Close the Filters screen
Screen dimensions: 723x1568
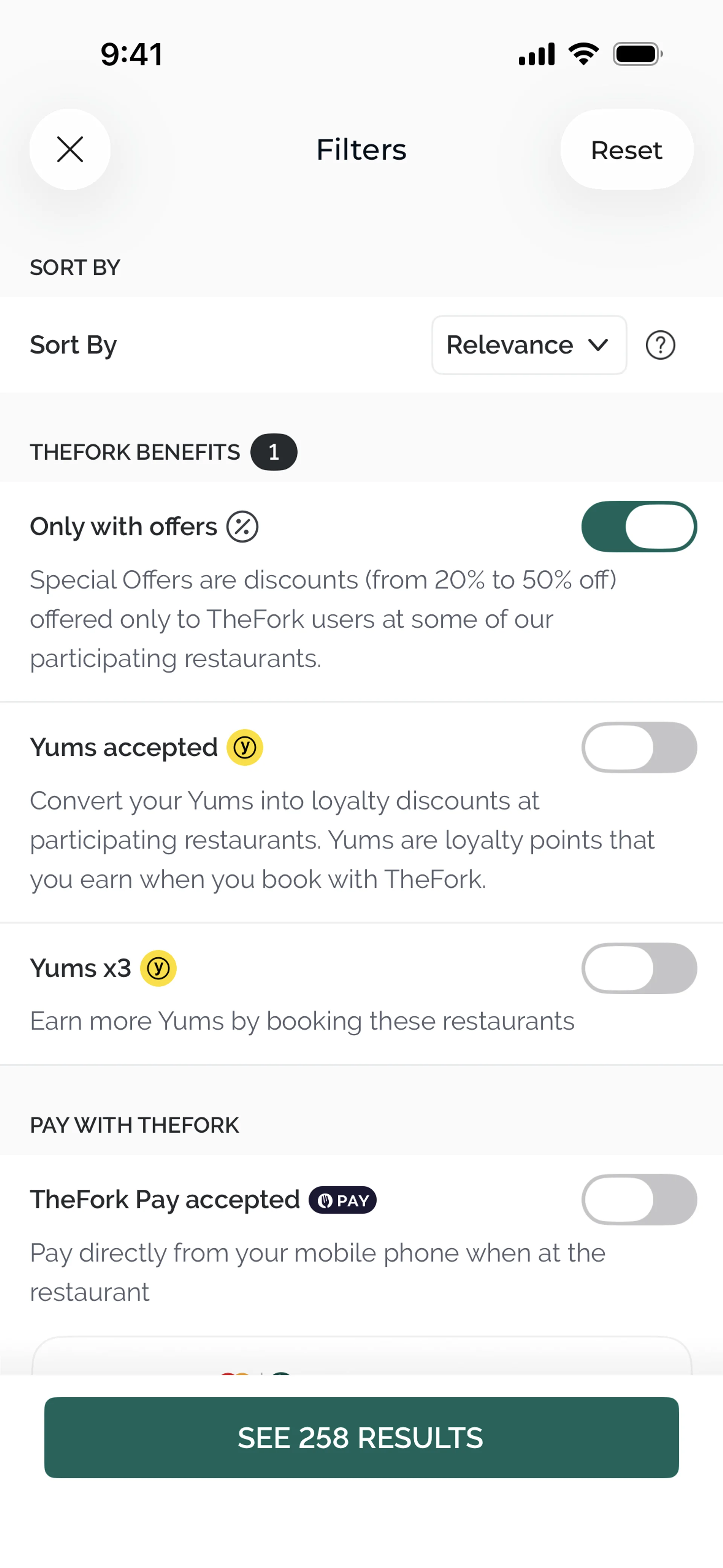(x=70, y=150)
